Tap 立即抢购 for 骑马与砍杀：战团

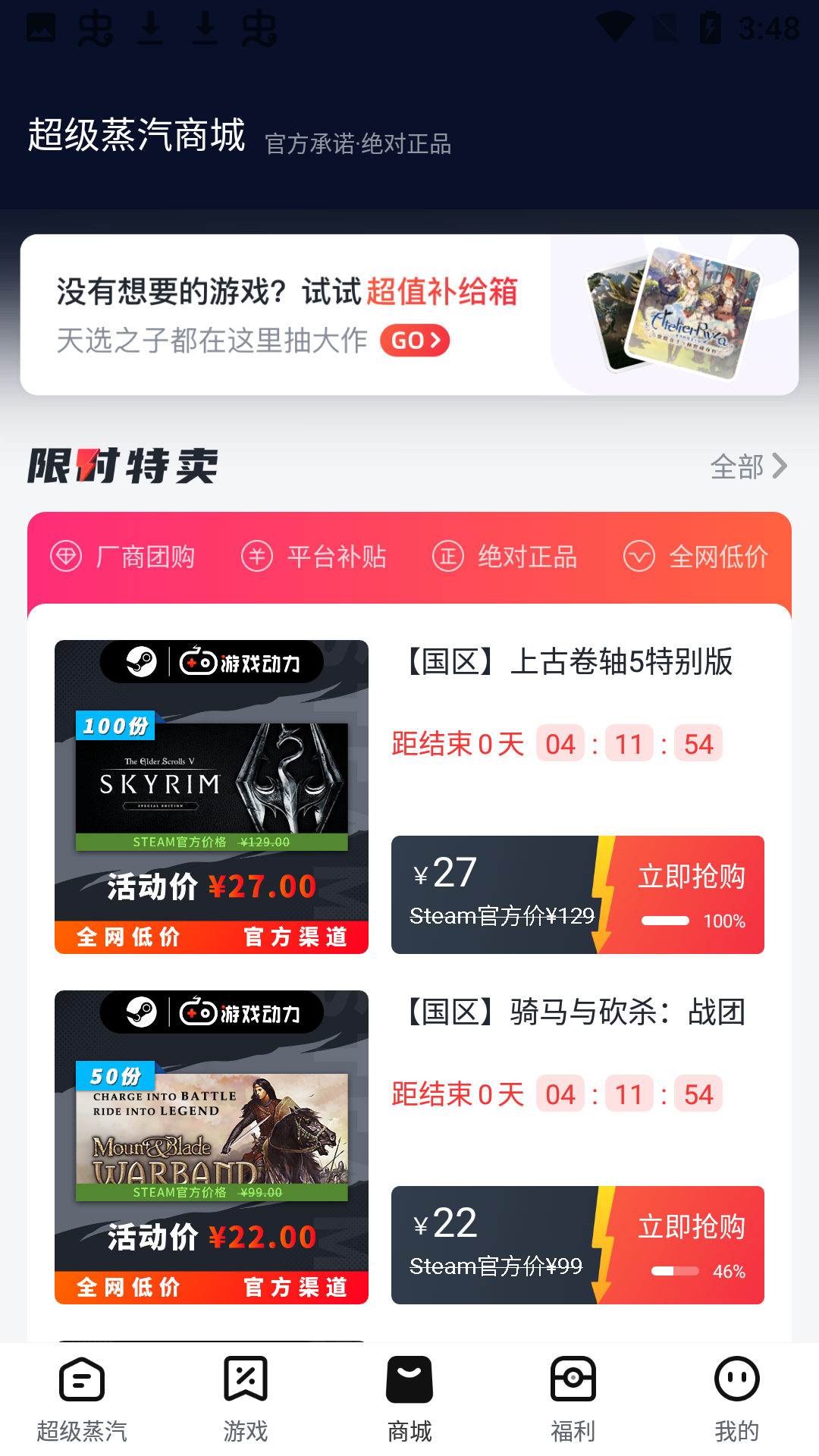pyautogui.click(x=689, y=1245)
